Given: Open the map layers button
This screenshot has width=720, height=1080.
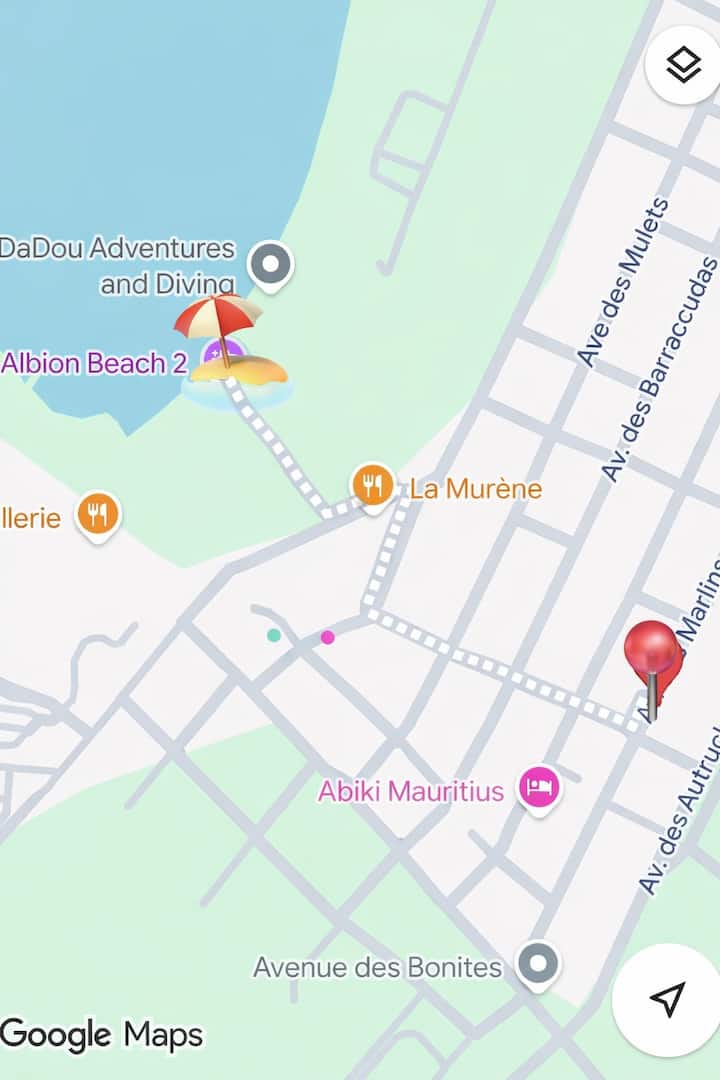Looking at the screenshot, I should [683, 66].
